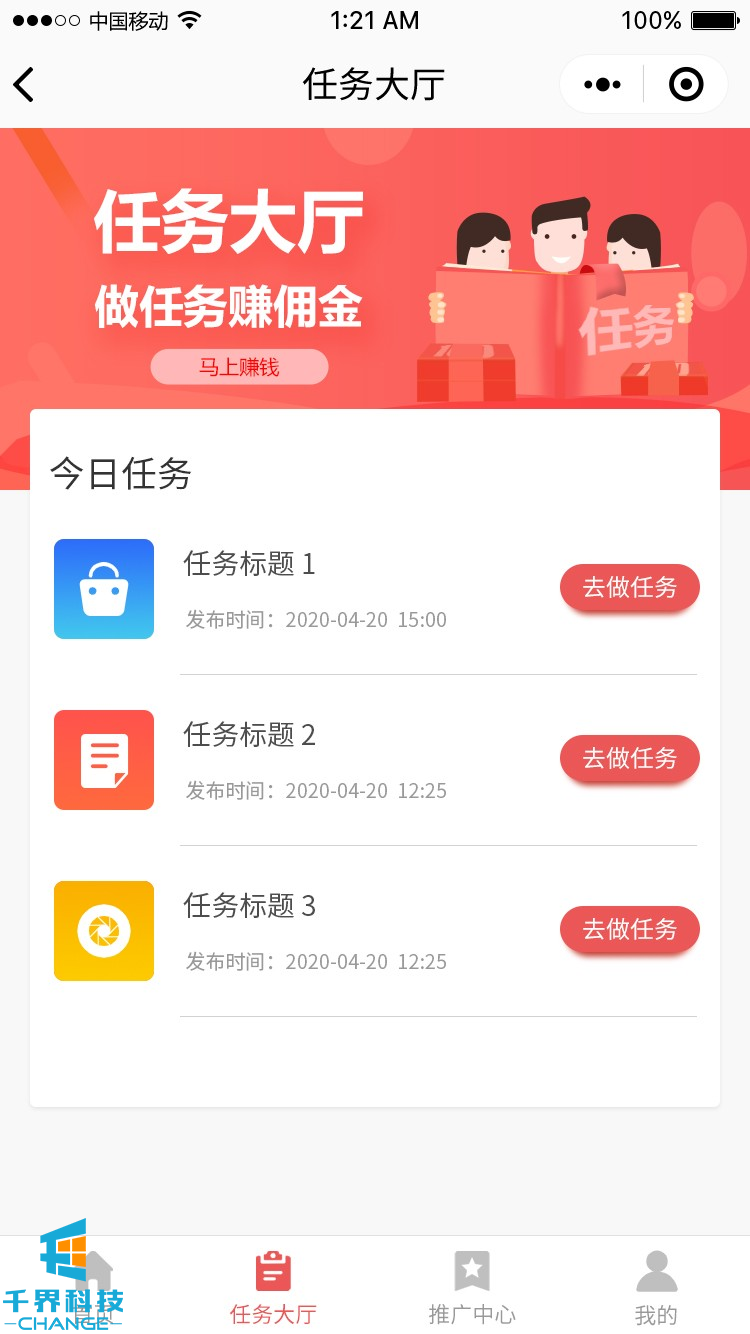Image resolution: width=750 pixels, height=1334 pixels.
Task: Tap 去做任务 for 任务标题 3
Action: [x=629, y=929]
